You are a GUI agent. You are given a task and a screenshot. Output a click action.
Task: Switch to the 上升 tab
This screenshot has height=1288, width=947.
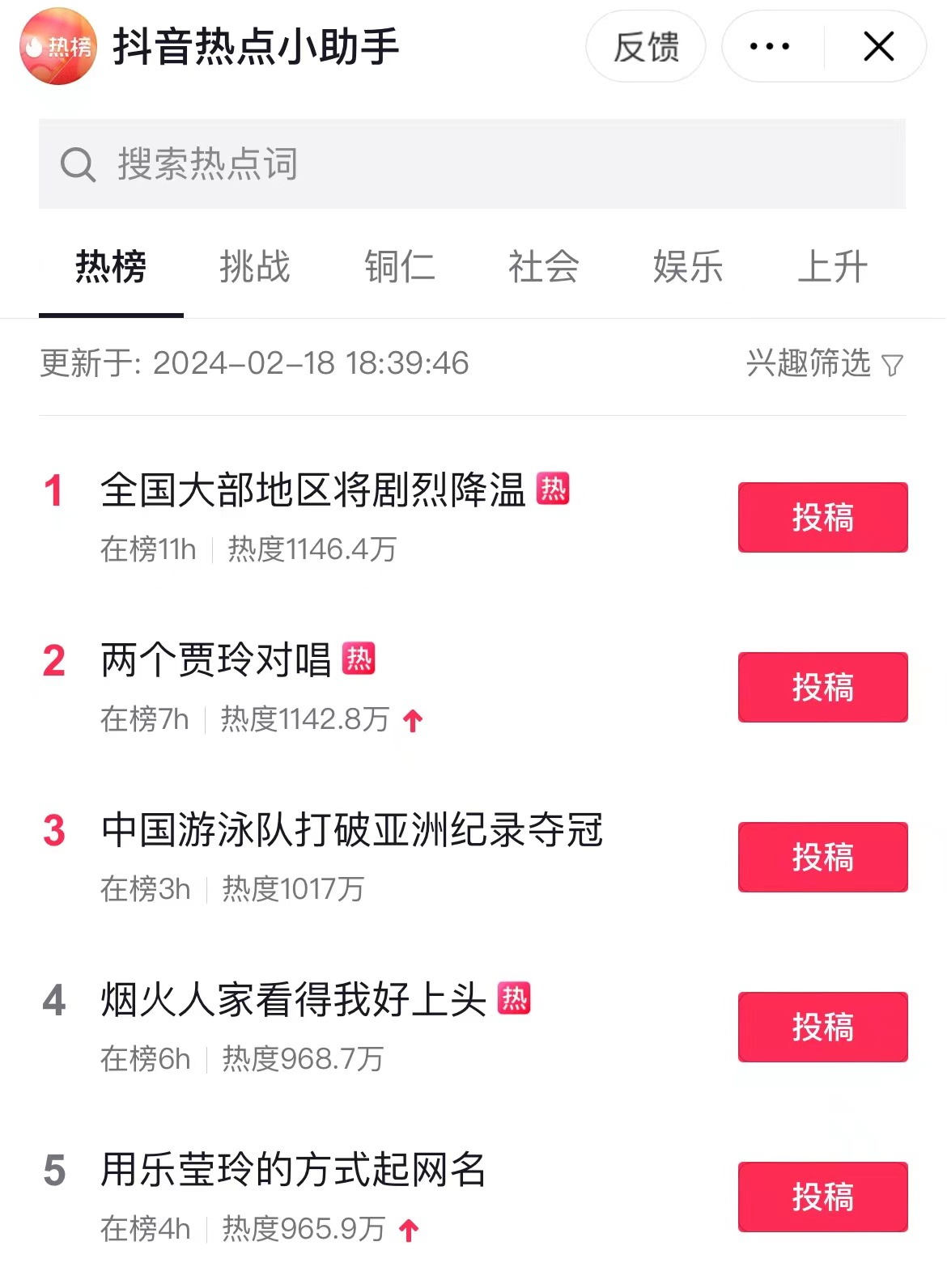click(x=832, y=267)
